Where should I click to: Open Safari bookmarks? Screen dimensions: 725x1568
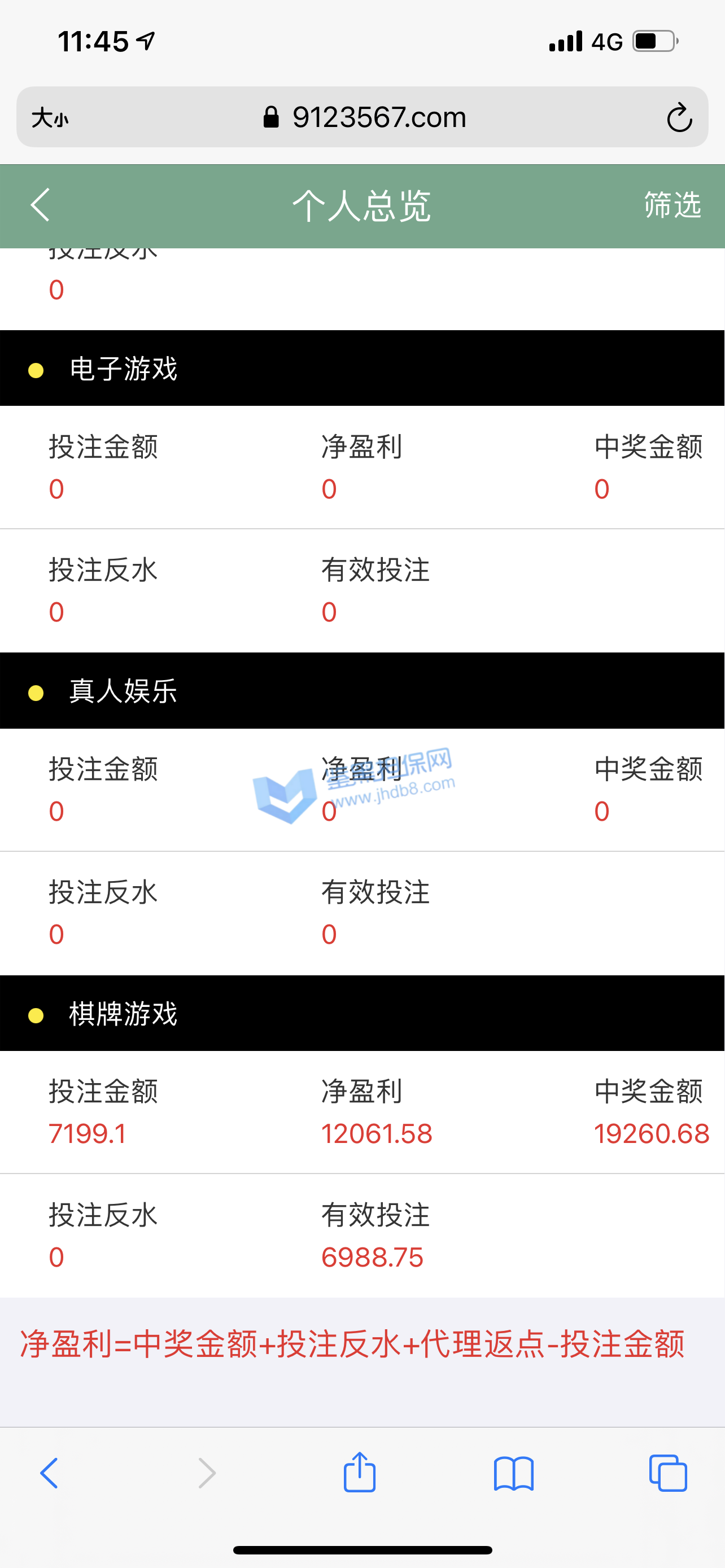(514, 1473)
